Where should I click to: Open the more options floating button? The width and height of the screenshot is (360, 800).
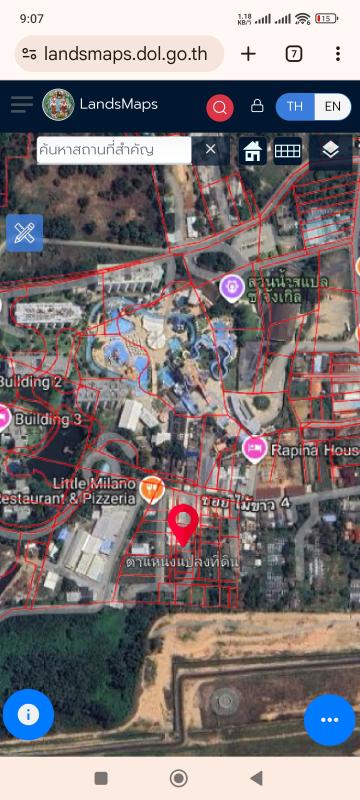pos(329,720)
